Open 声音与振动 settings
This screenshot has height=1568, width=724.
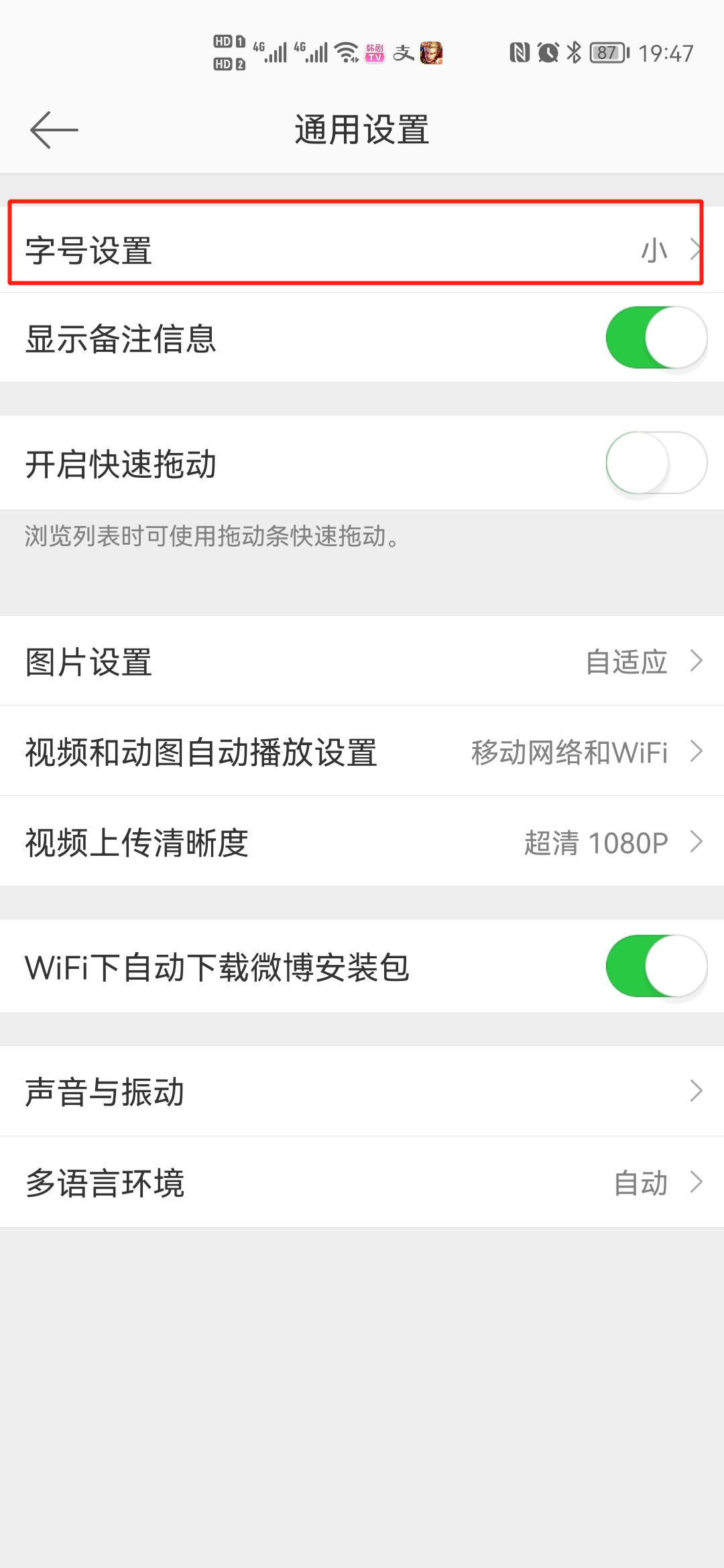click(362, 1092)
